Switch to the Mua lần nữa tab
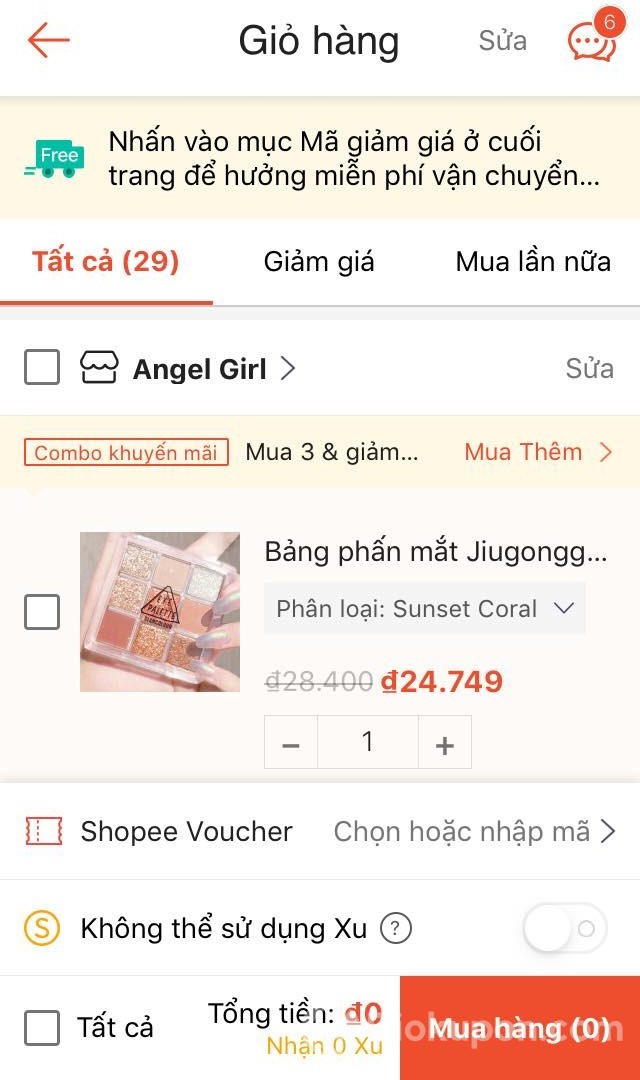640x1080 pixels. tap(532, 262)
